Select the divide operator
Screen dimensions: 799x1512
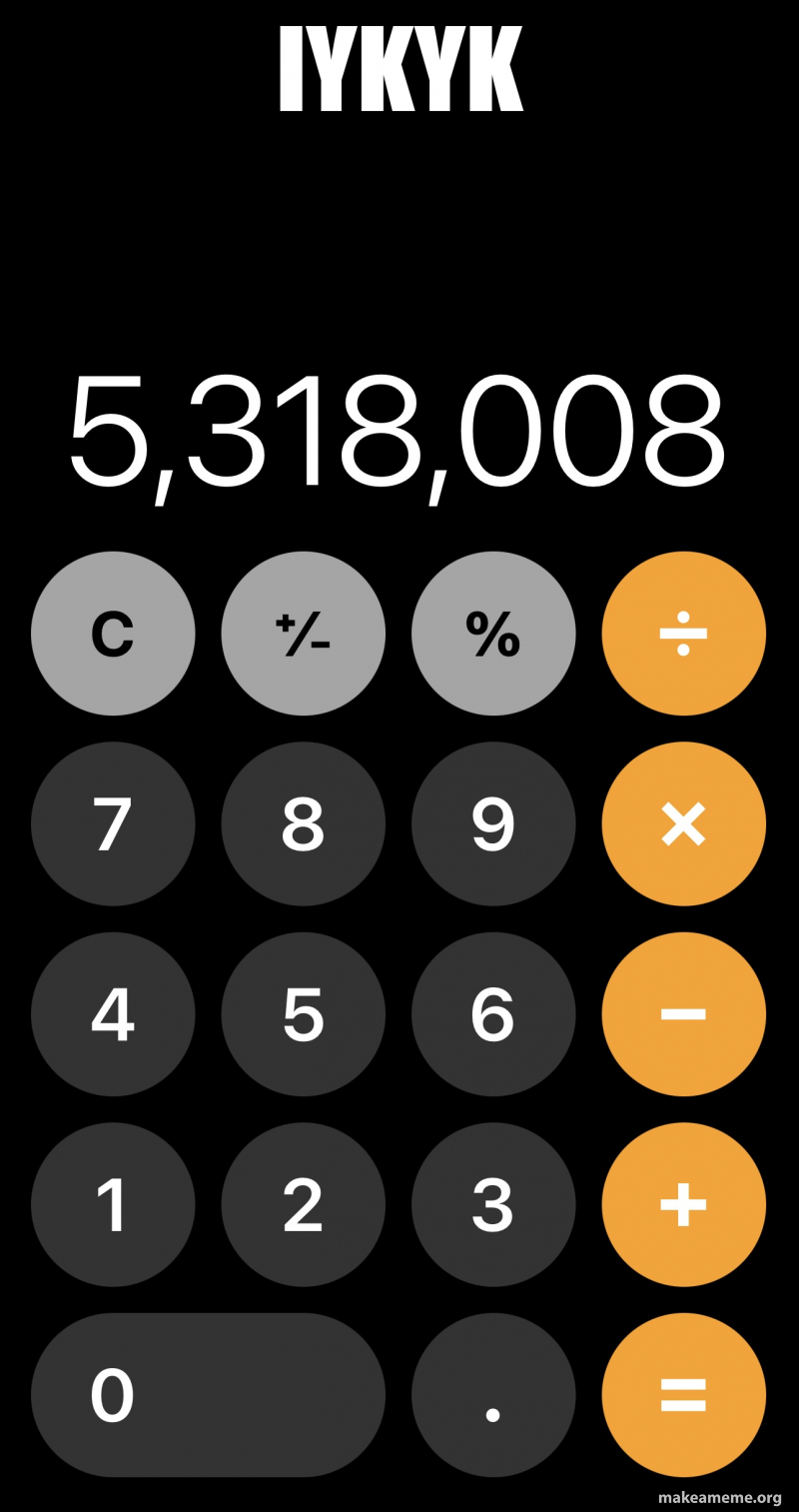[x=684, y=634]
